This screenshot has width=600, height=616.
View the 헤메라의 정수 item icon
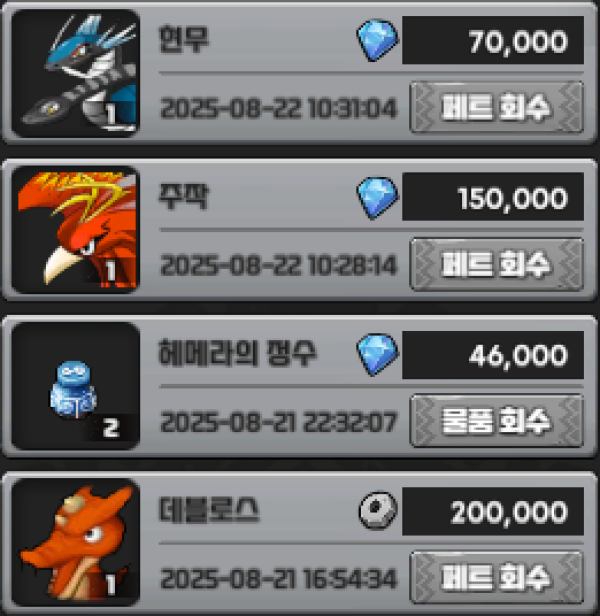click(x=77, y=386)
